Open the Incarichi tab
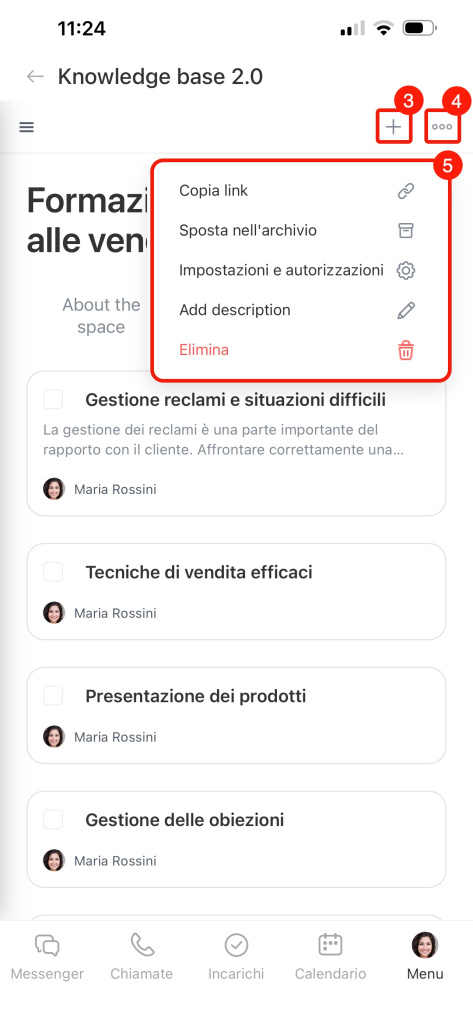 pos(236,957)
